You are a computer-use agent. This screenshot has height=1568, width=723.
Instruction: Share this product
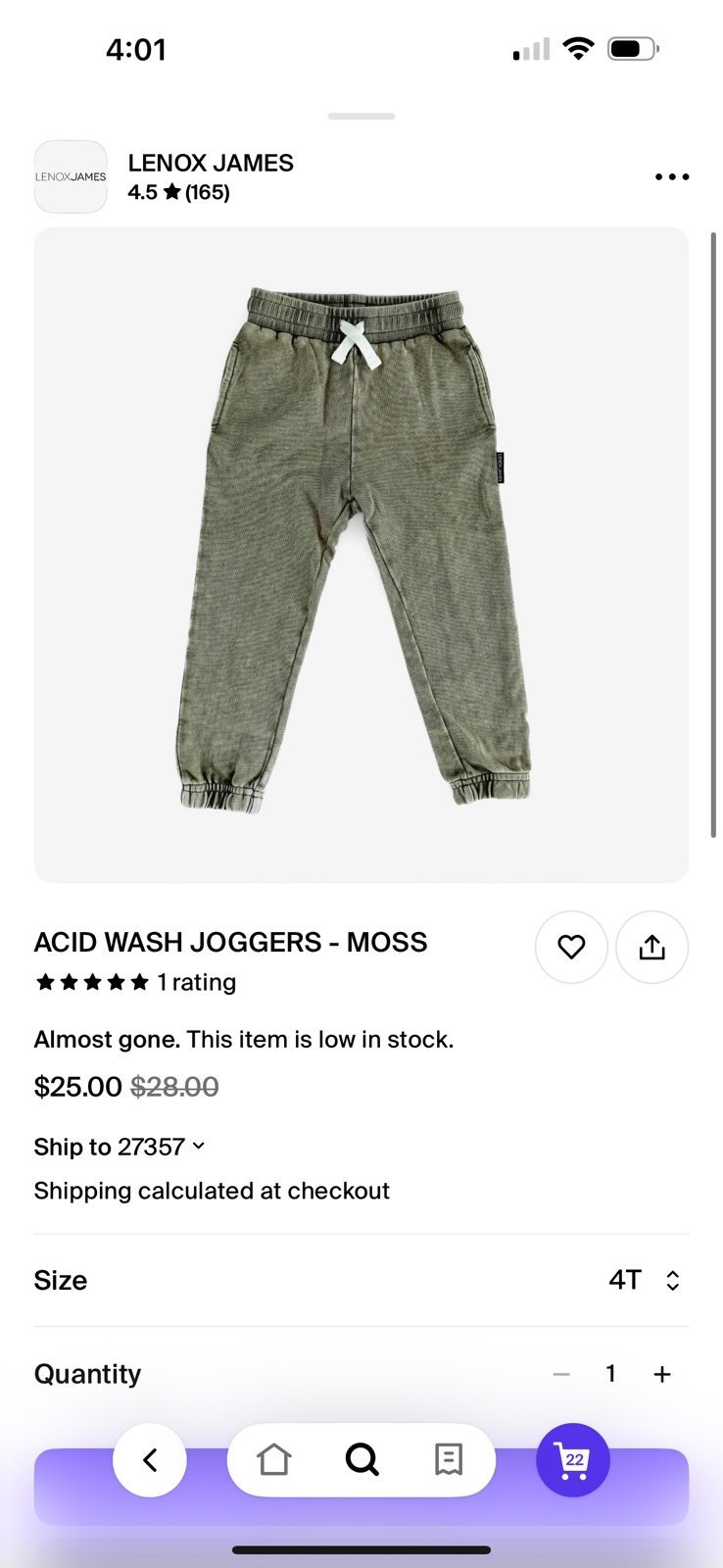(652, 947)
